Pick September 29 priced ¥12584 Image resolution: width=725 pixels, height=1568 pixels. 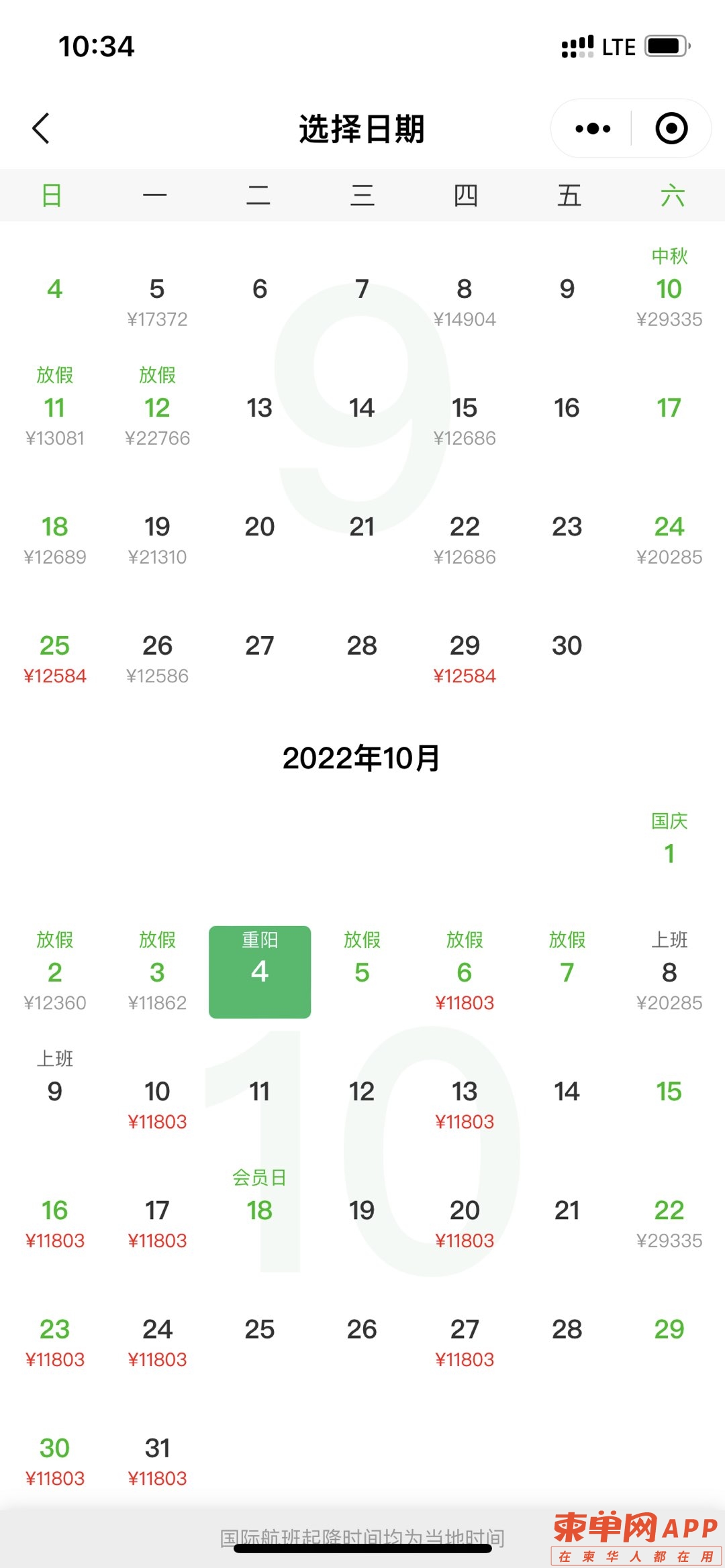click(464, 658)
